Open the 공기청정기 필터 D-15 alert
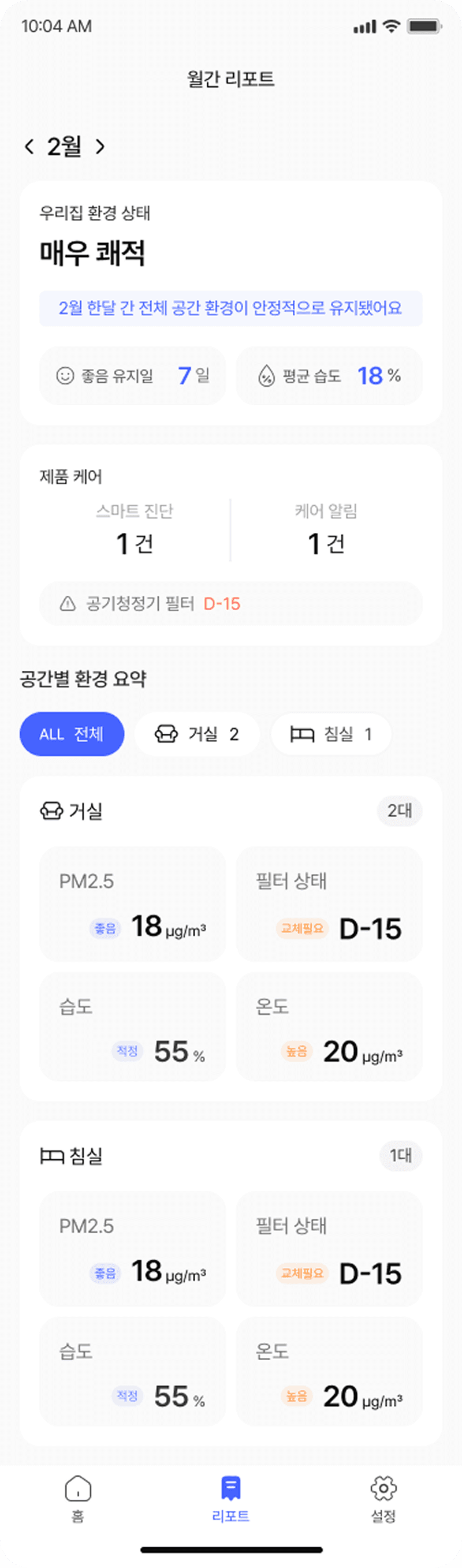Viewport: 462px width, 1568px height. [230, 604]
